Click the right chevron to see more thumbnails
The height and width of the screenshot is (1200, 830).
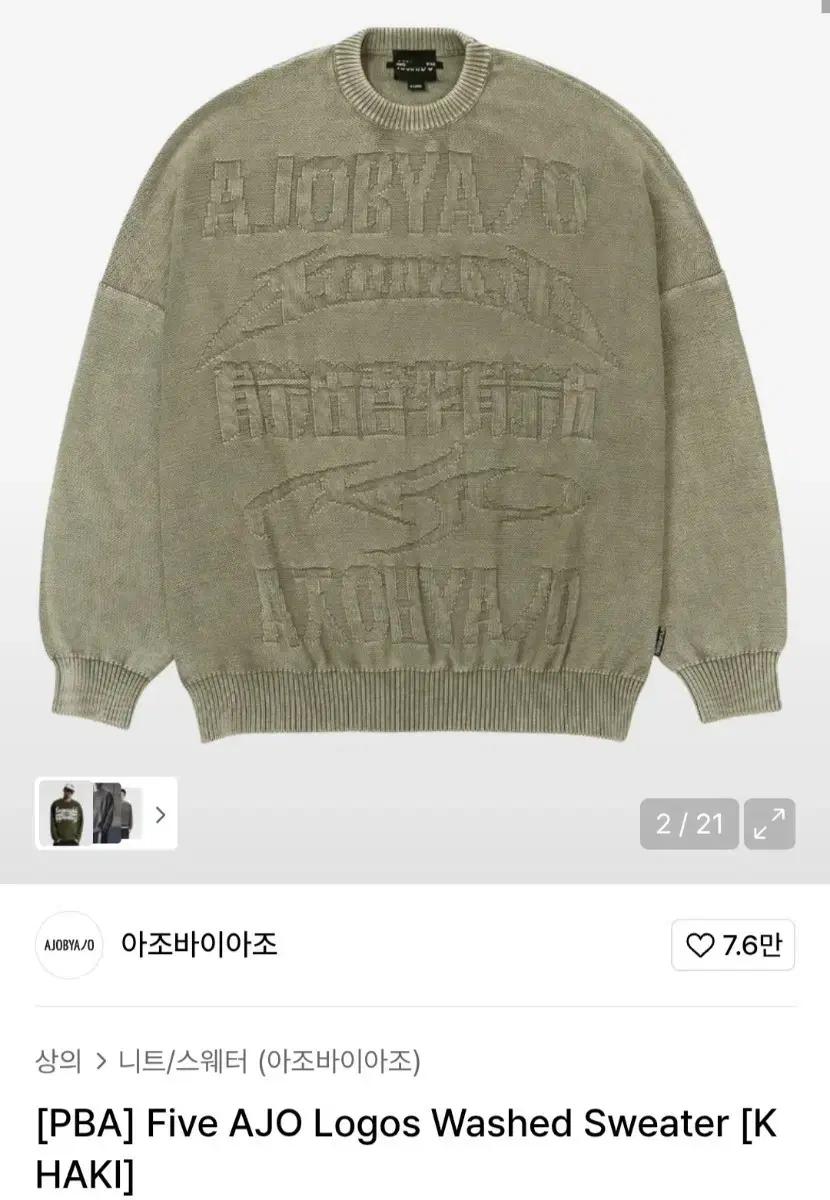click(160, 814)
